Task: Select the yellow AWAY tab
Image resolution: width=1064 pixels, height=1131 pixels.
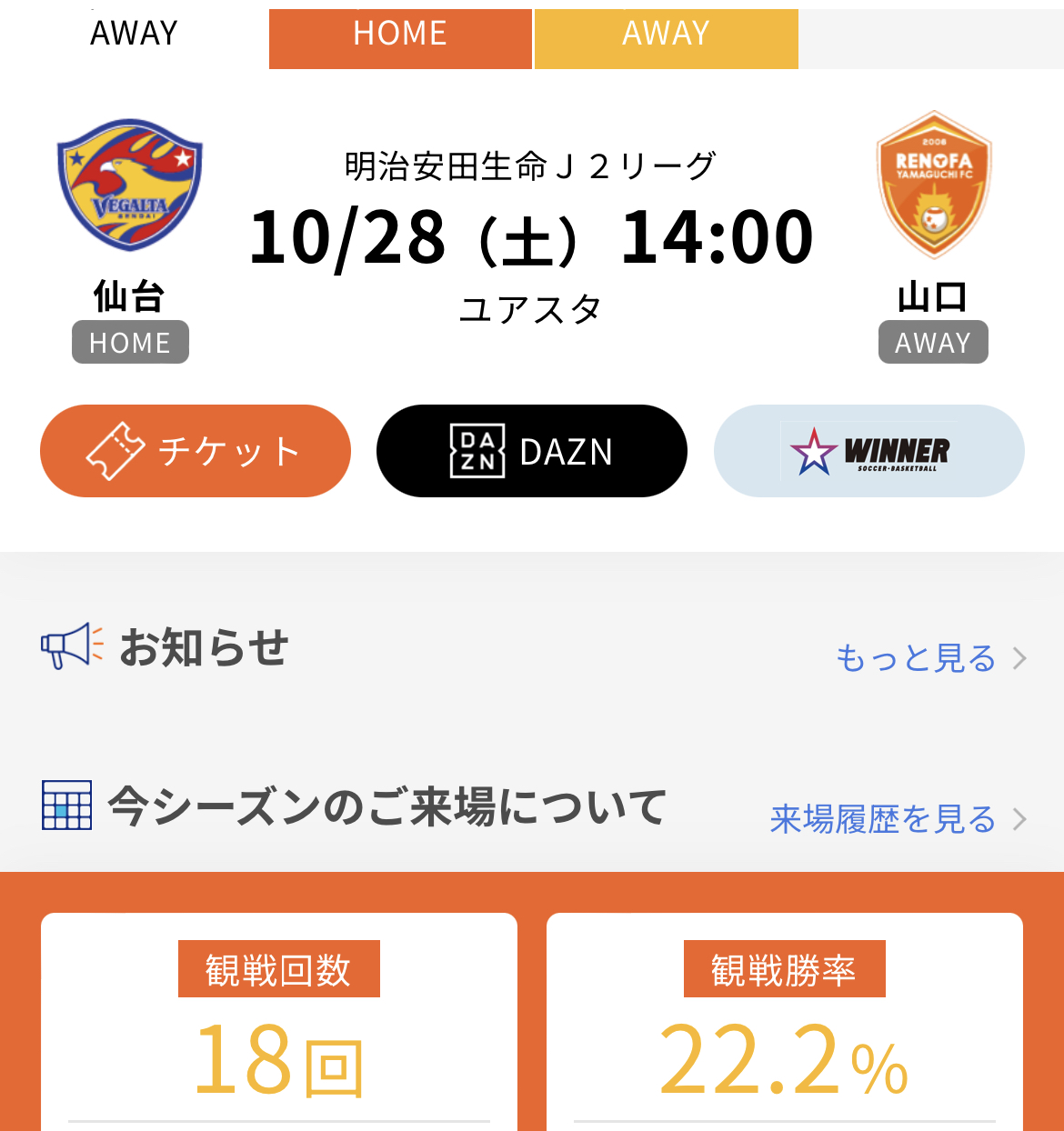Action: coord(666,36)
